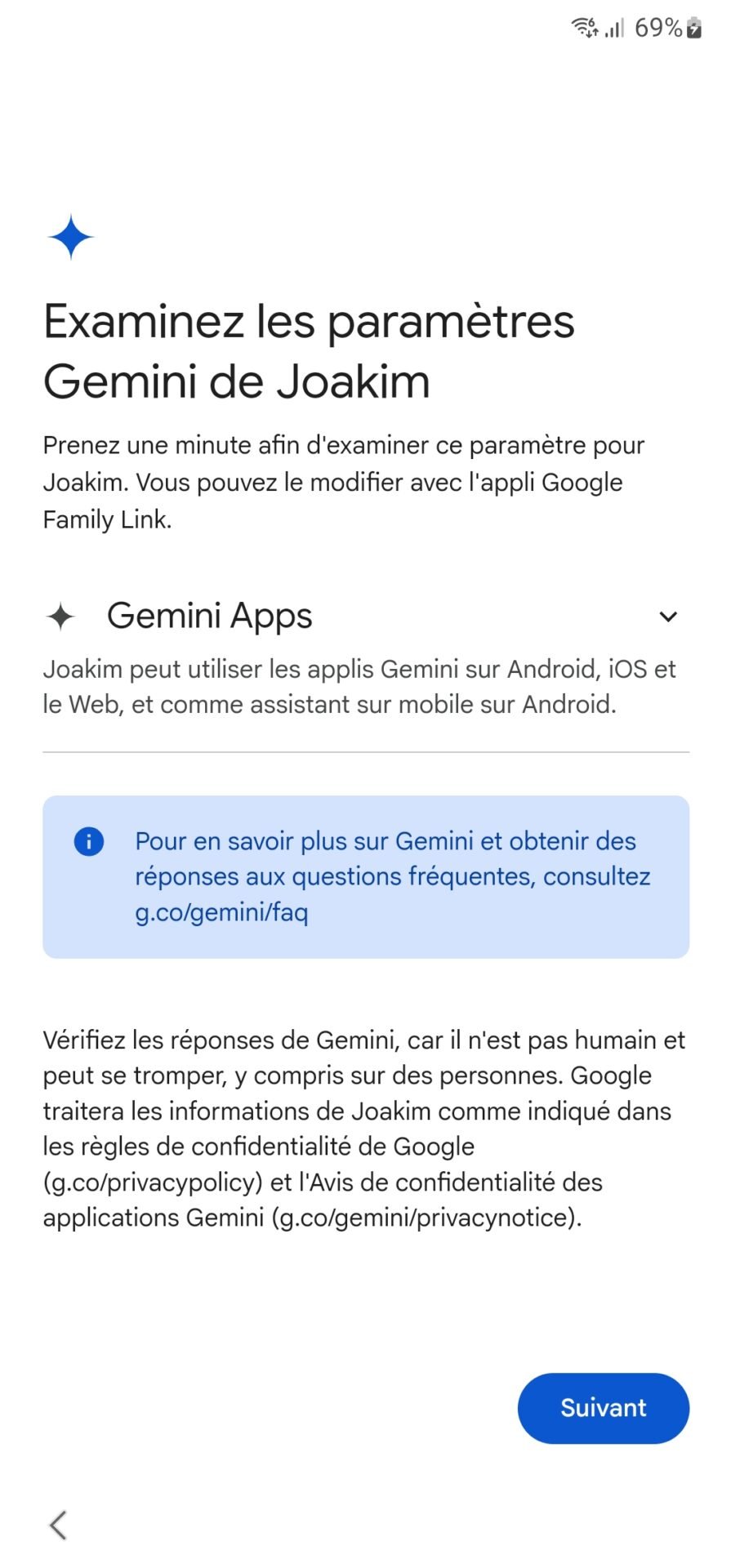Expand the Gemini Apps section chevron
The height and width of the screenshot is (1568, 731).
(x=668, y=617)
